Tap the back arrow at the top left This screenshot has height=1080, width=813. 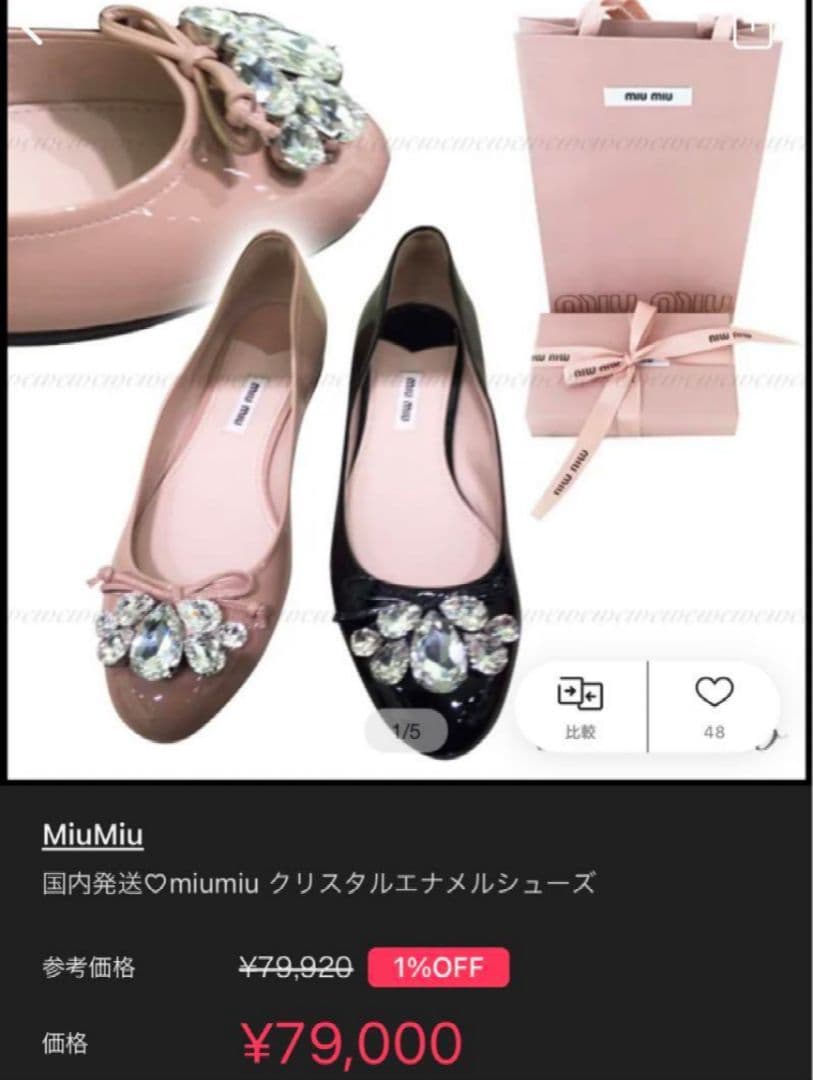click(x=33, y=35)
